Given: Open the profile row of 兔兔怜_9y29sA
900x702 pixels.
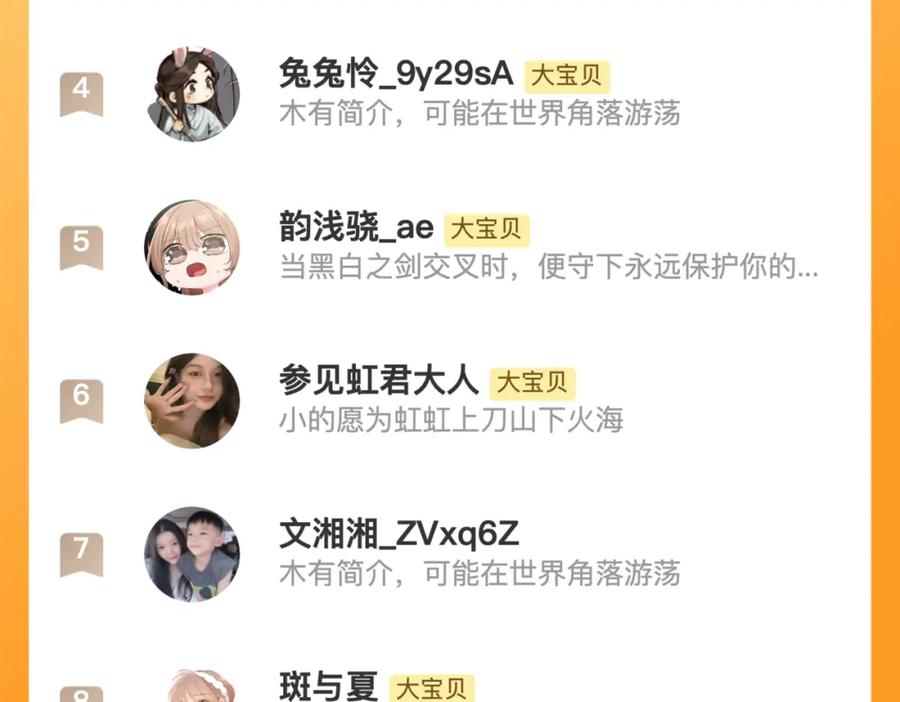Looking at the screenshot, I should (x=449, y=94).
